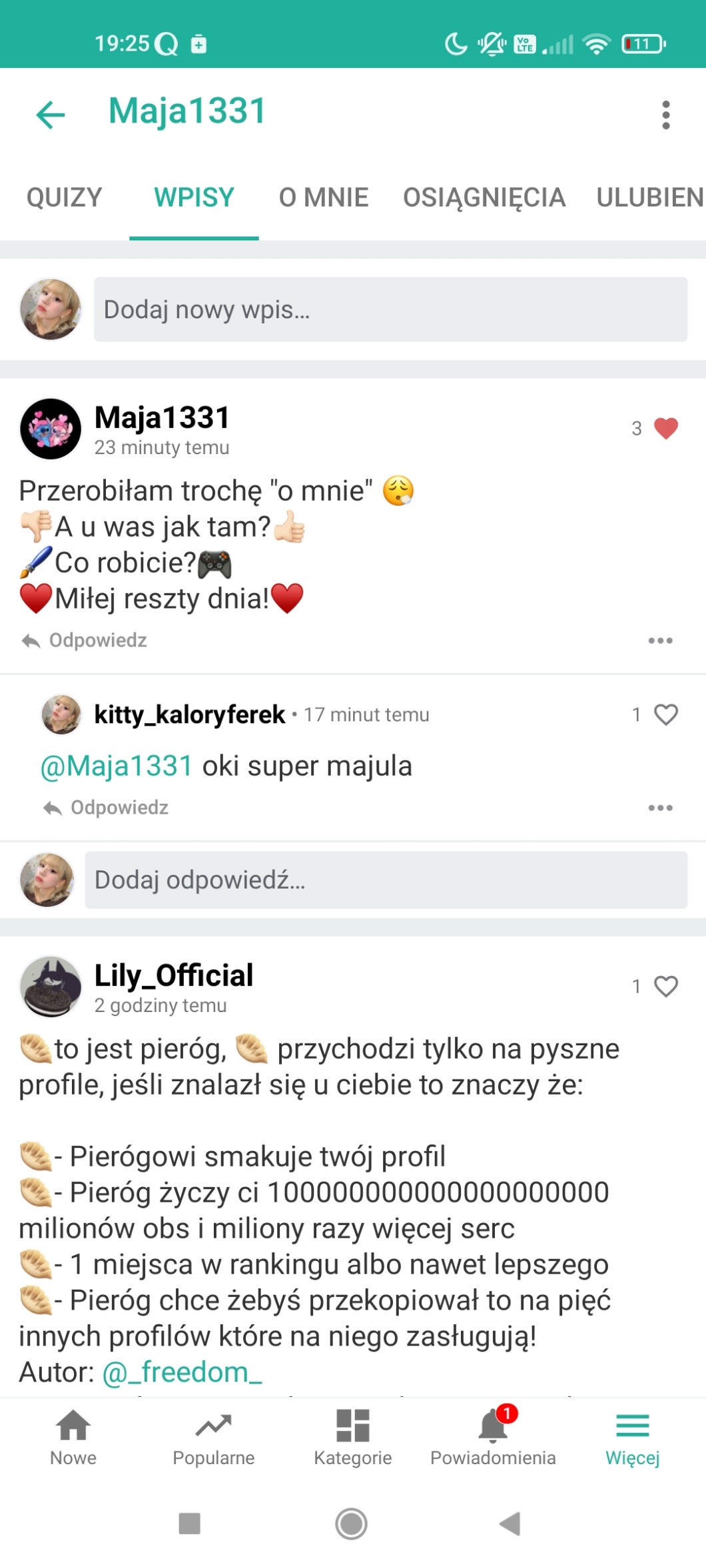Screen dimensions: 706x1568
Task: Tap the 'Dodaj nowy wpis' field
Action: (x=390, y=310)
